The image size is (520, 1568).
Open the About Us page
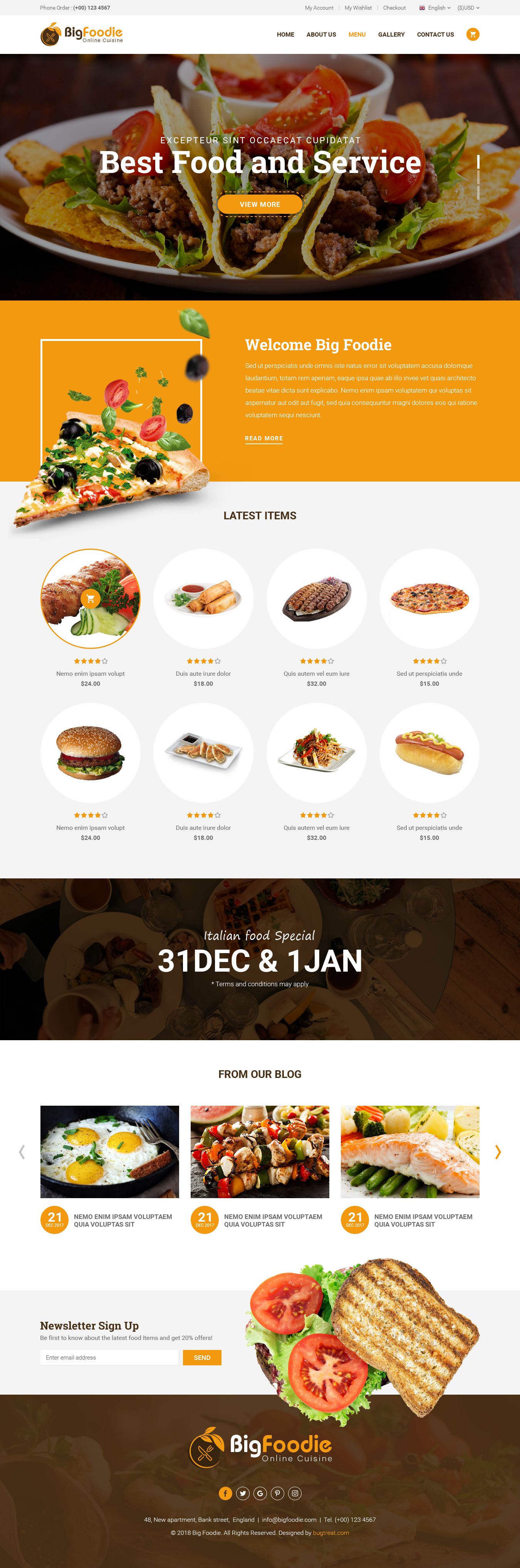[321, 35]
